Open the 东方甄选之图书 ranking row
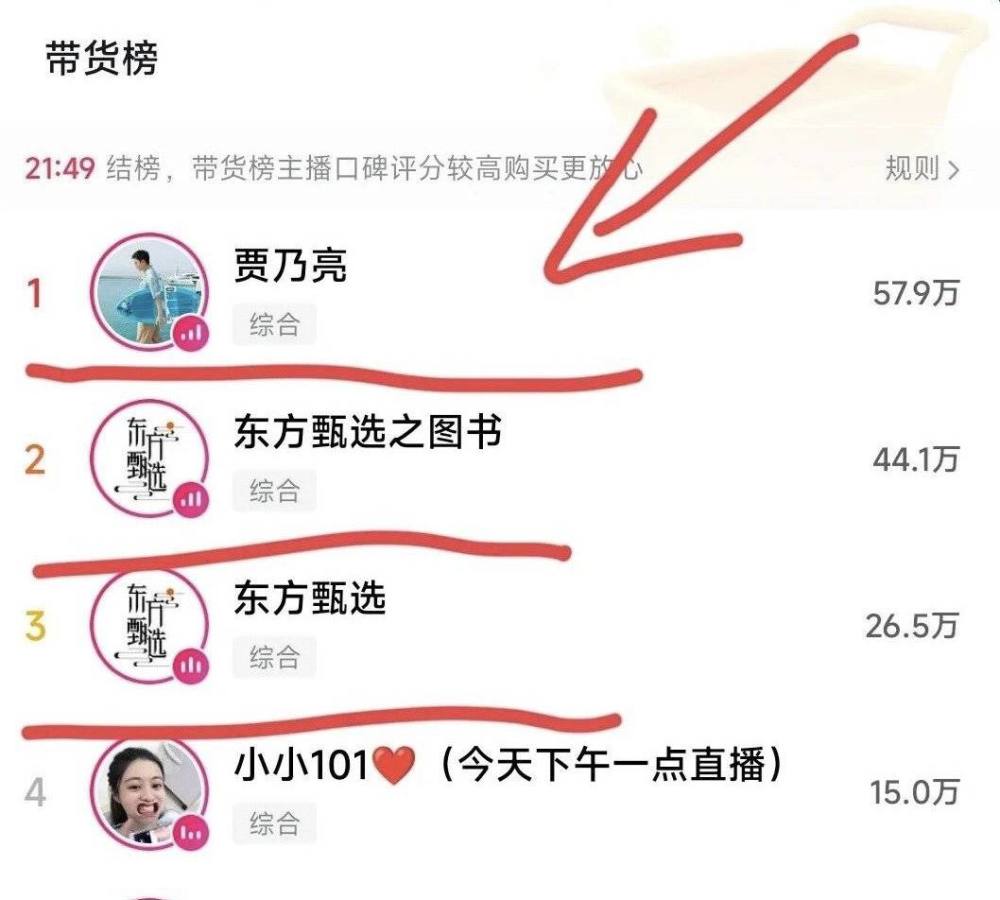 (x=367, y=433)
